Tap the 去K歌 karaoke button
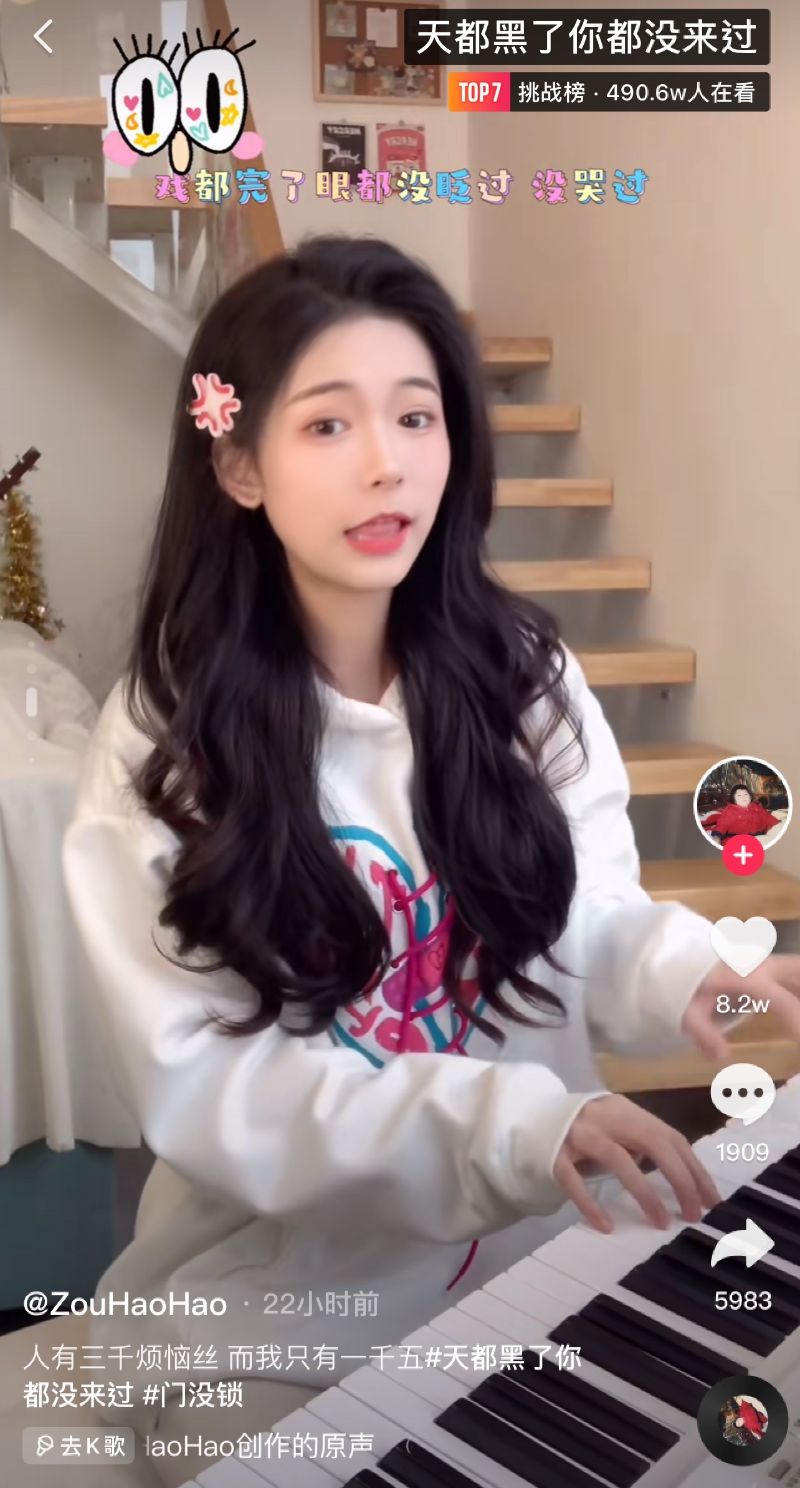The height and width of the screenshot is (1488, 800). point(79,1445)
